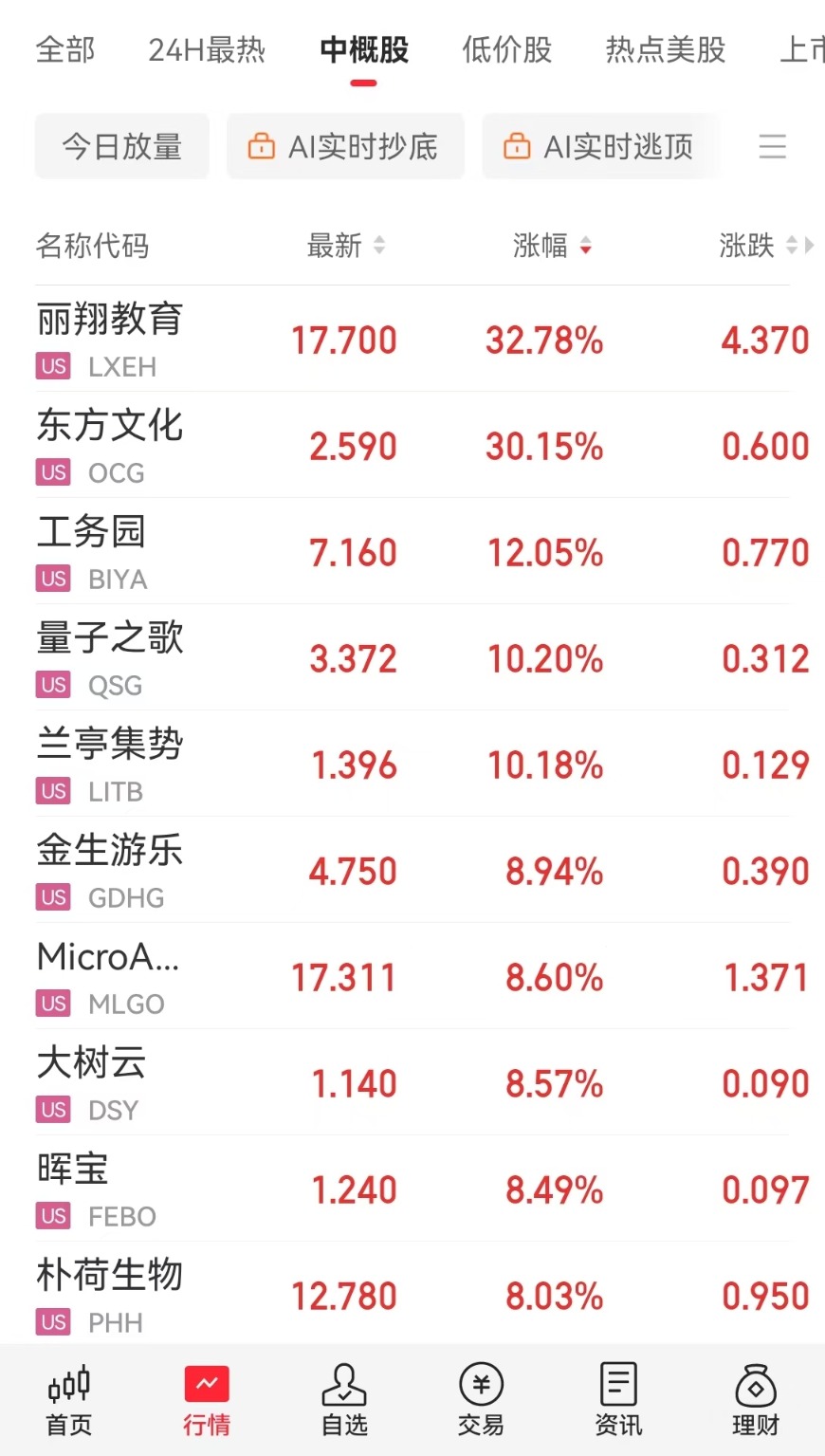The image size is (825, 1456).
Task: Open the 理财 wealth tab
Action: point(756,1401)
